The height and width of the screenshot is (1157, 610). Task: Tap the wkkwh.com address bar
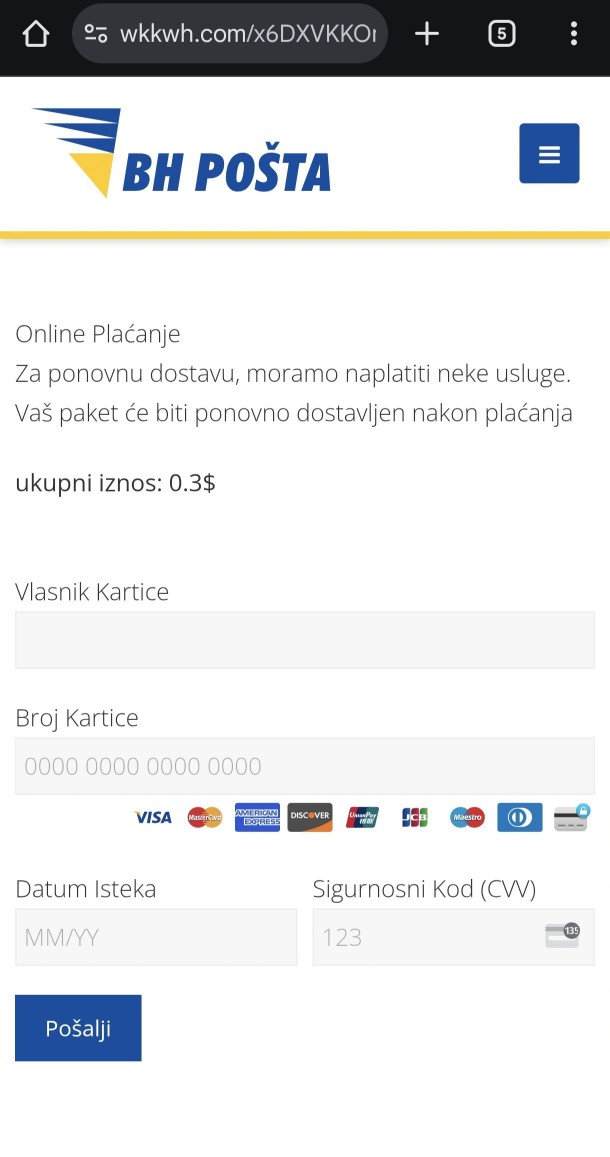pos(229,34)
